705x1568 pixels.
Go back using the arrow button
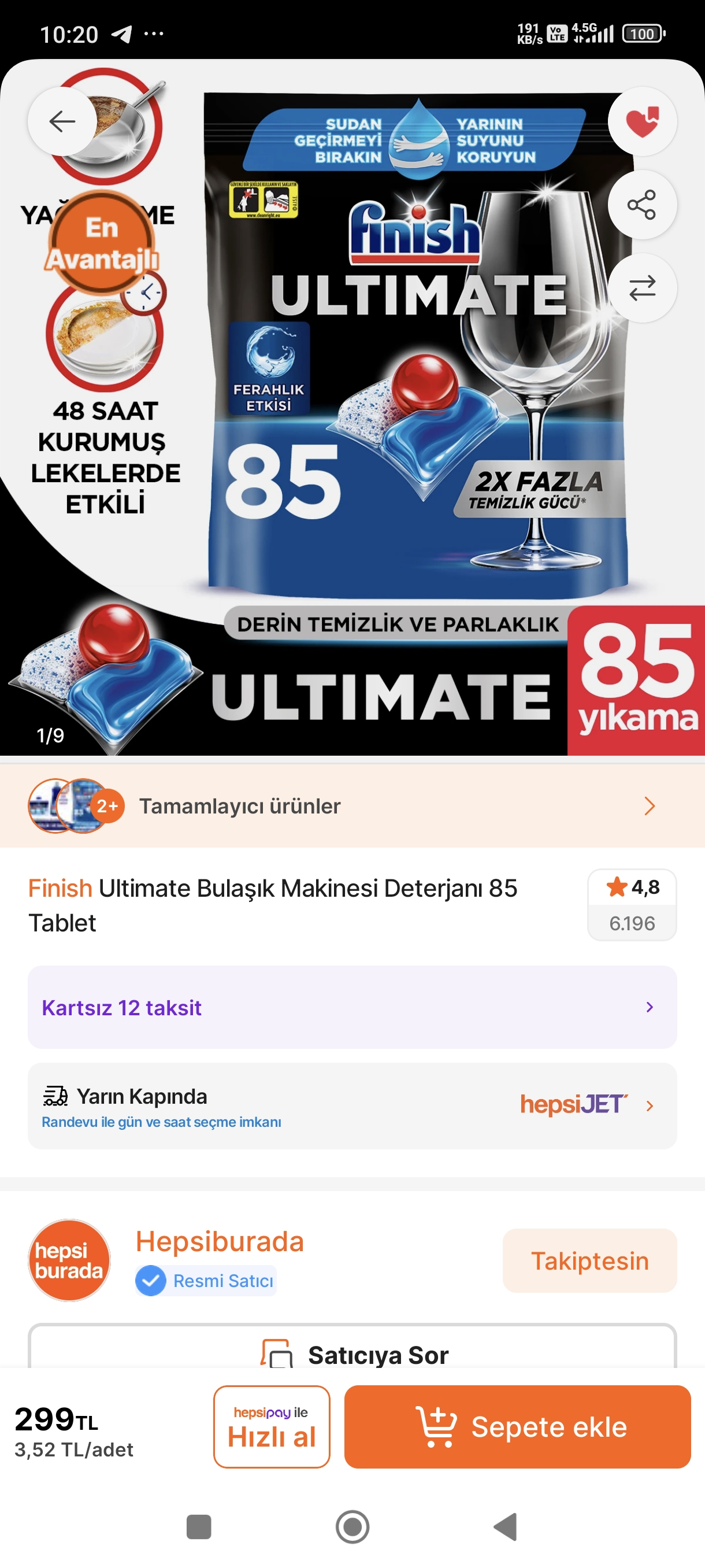62,122
